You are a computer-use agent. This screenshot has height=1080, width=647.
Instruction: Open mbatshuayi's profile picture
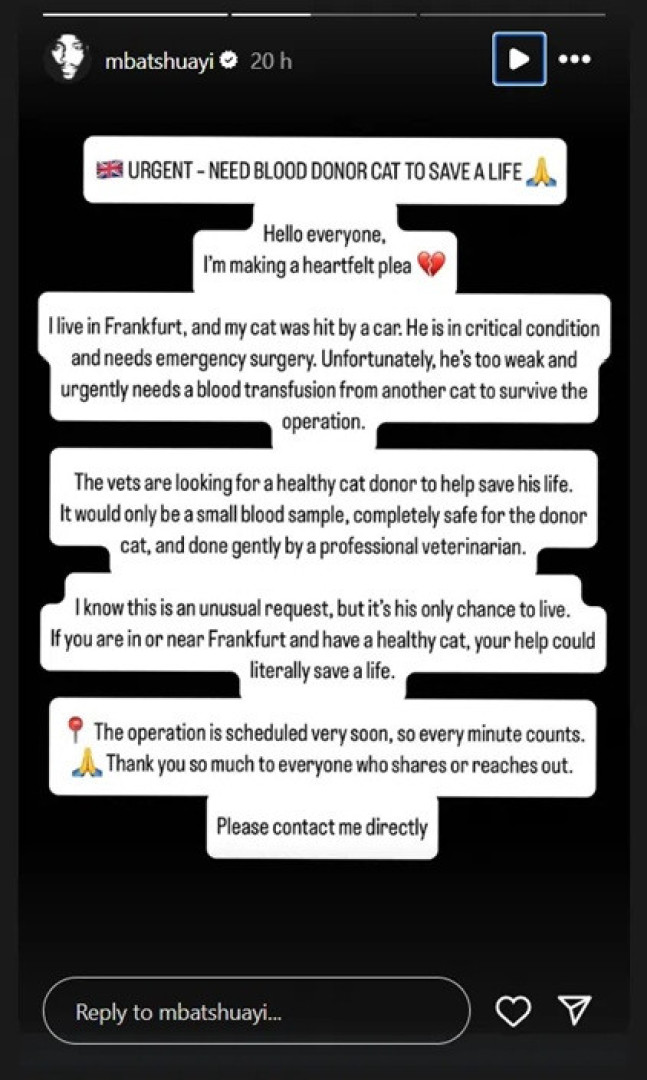pos(68,60)
